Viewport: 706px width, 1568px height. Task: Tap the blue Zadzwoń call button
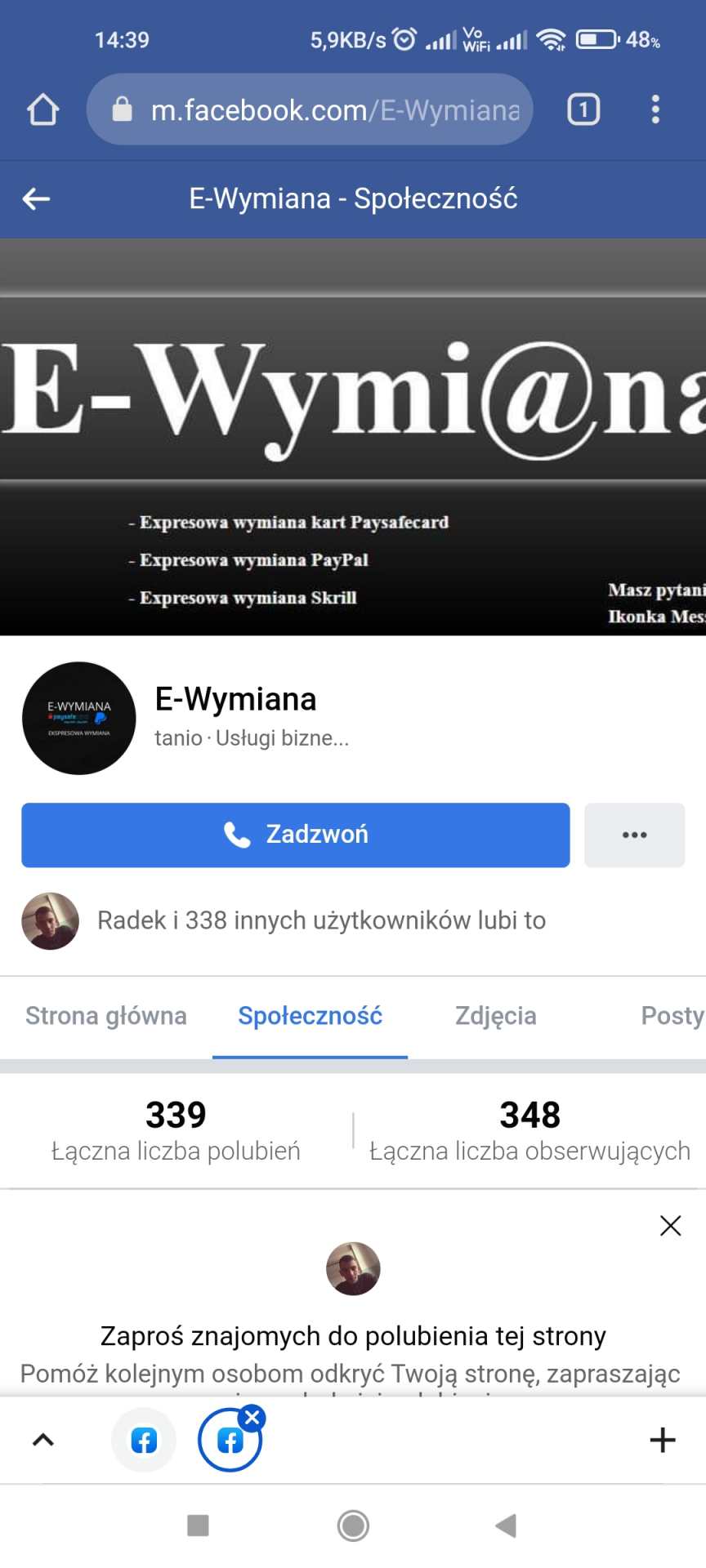(295, 835)
